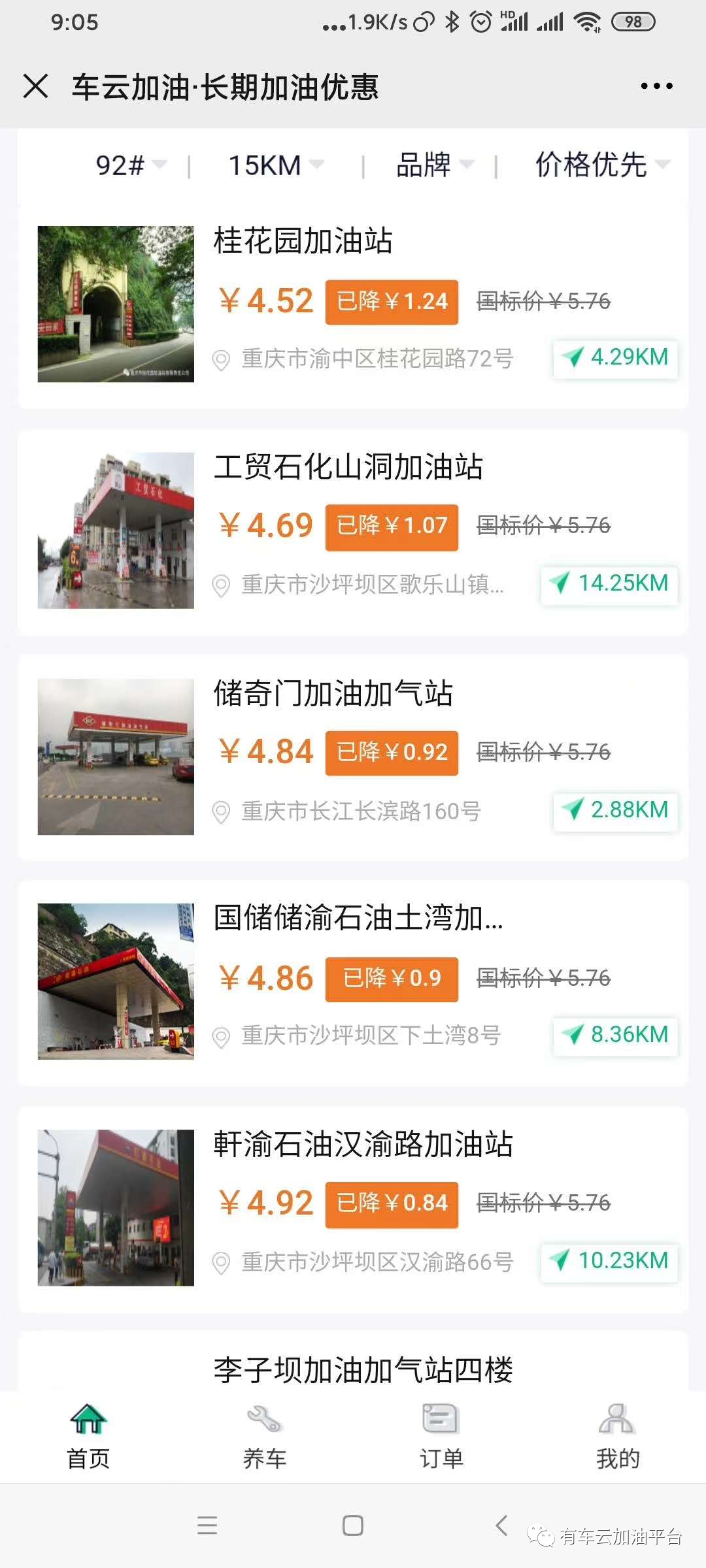The width and height of the screenshot is (706, 1568).
Task: Tap the 2.88KM navigation button
Action: 615,811
